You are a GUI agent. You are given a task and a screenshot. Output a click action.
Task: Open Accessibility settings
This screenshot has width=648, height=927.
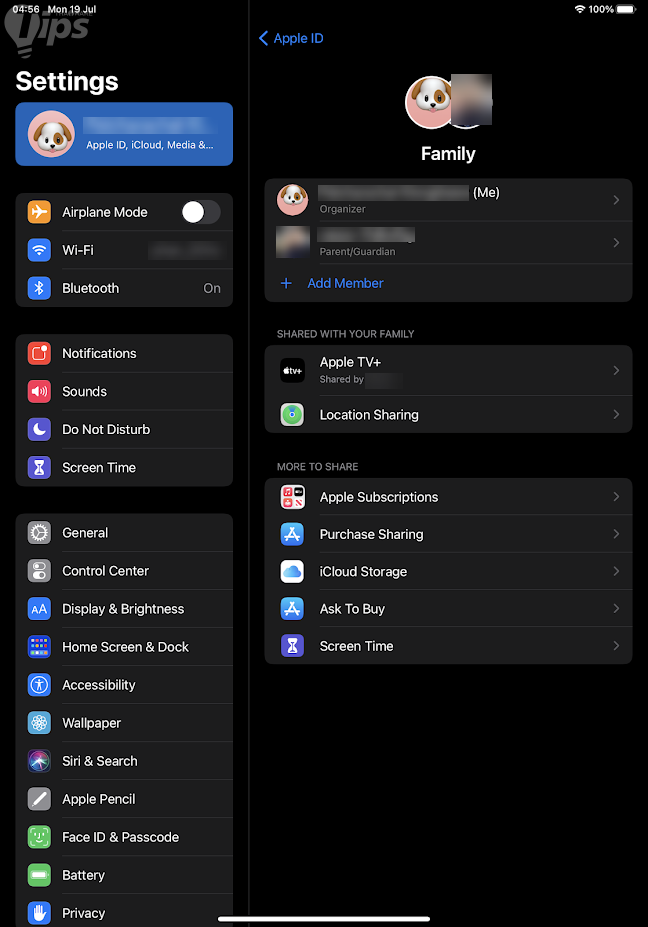click(124, 685)
